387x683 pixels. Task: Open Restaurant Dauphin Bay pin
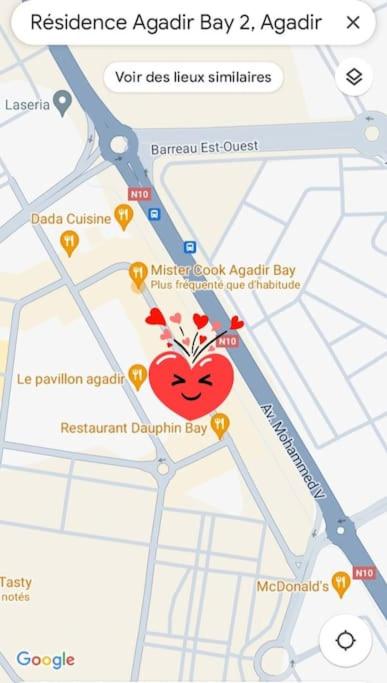(220, 426)
